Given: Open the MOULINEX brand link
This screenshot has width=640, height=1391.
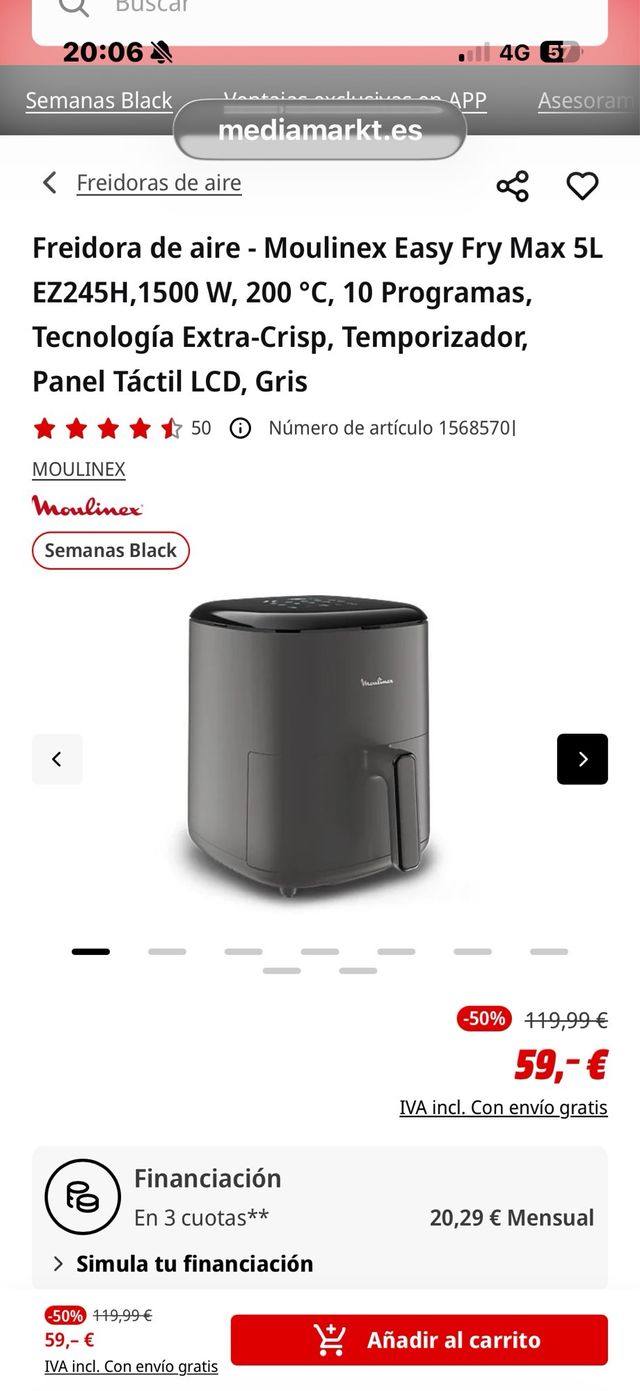Looking at the screenshot, I should pos(79,469).
